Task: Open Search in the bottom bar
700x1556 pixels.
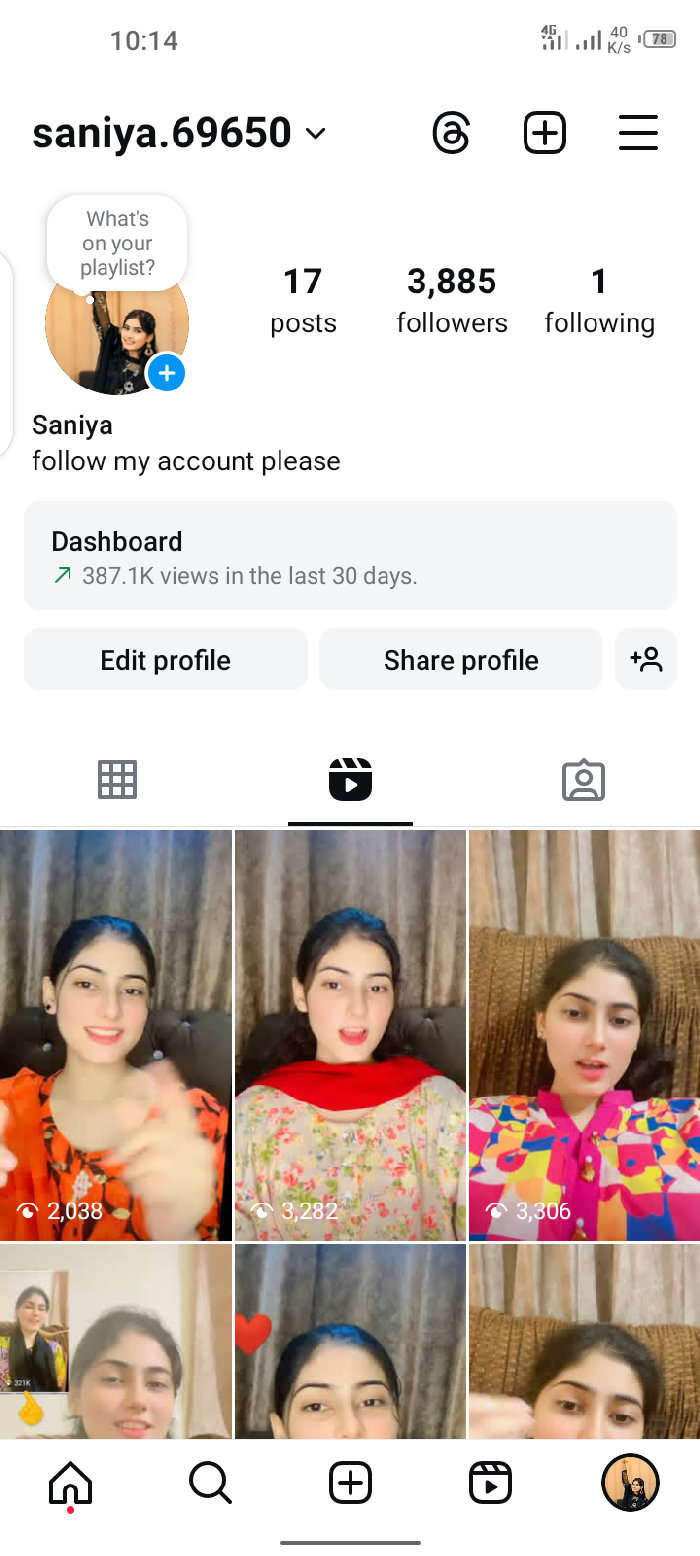Action: pyautogui.click(x=210, y=1483)
